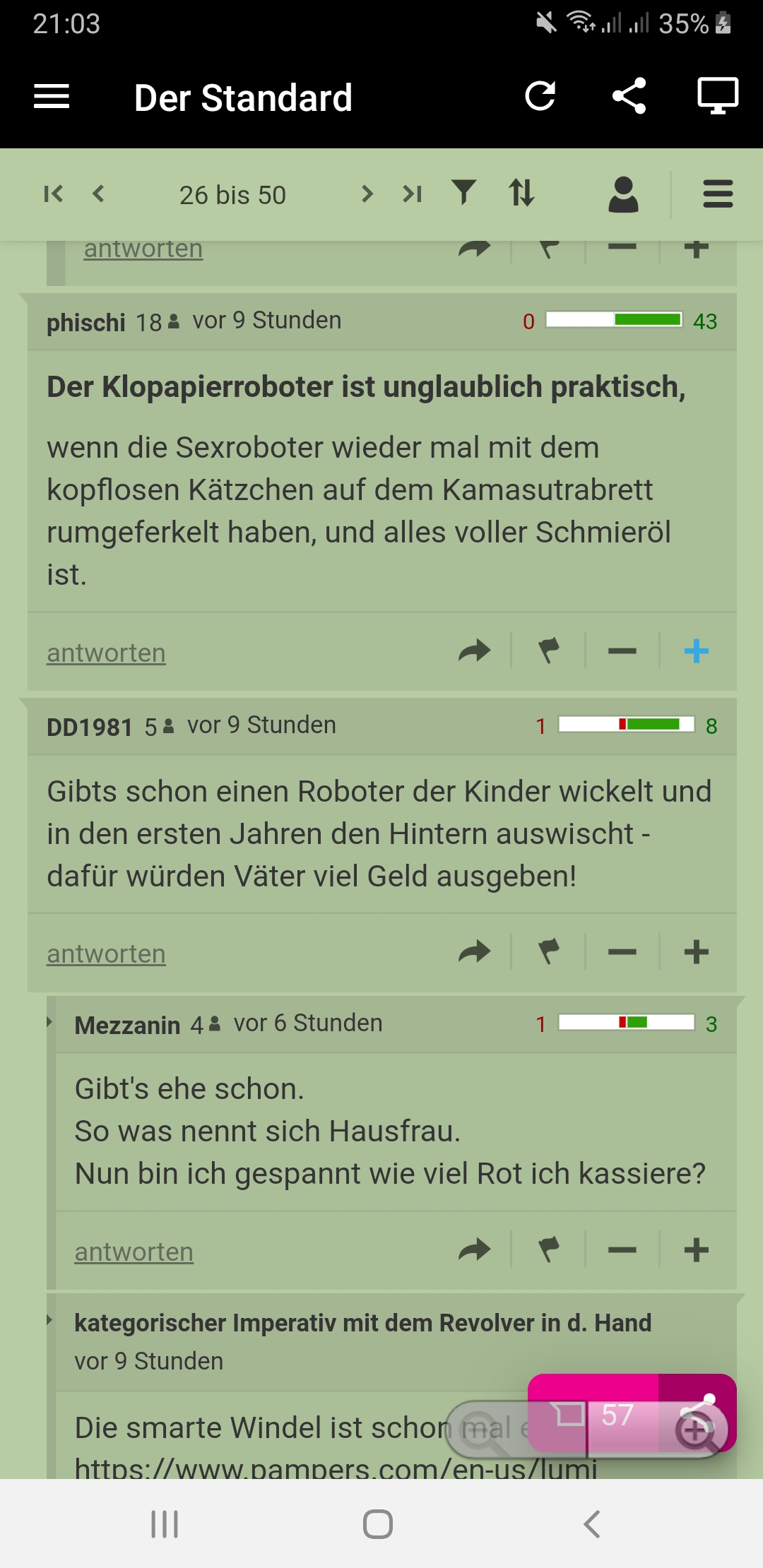
Task: Report DD1981's comment with flag icon
Action: coord(548,952)
